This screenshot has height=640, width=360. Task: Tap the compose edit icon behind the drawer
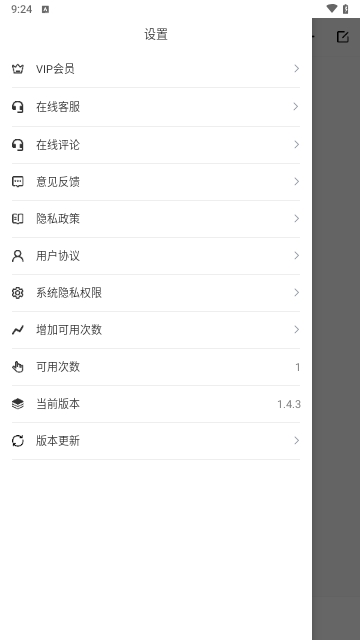tap(342, 37)
